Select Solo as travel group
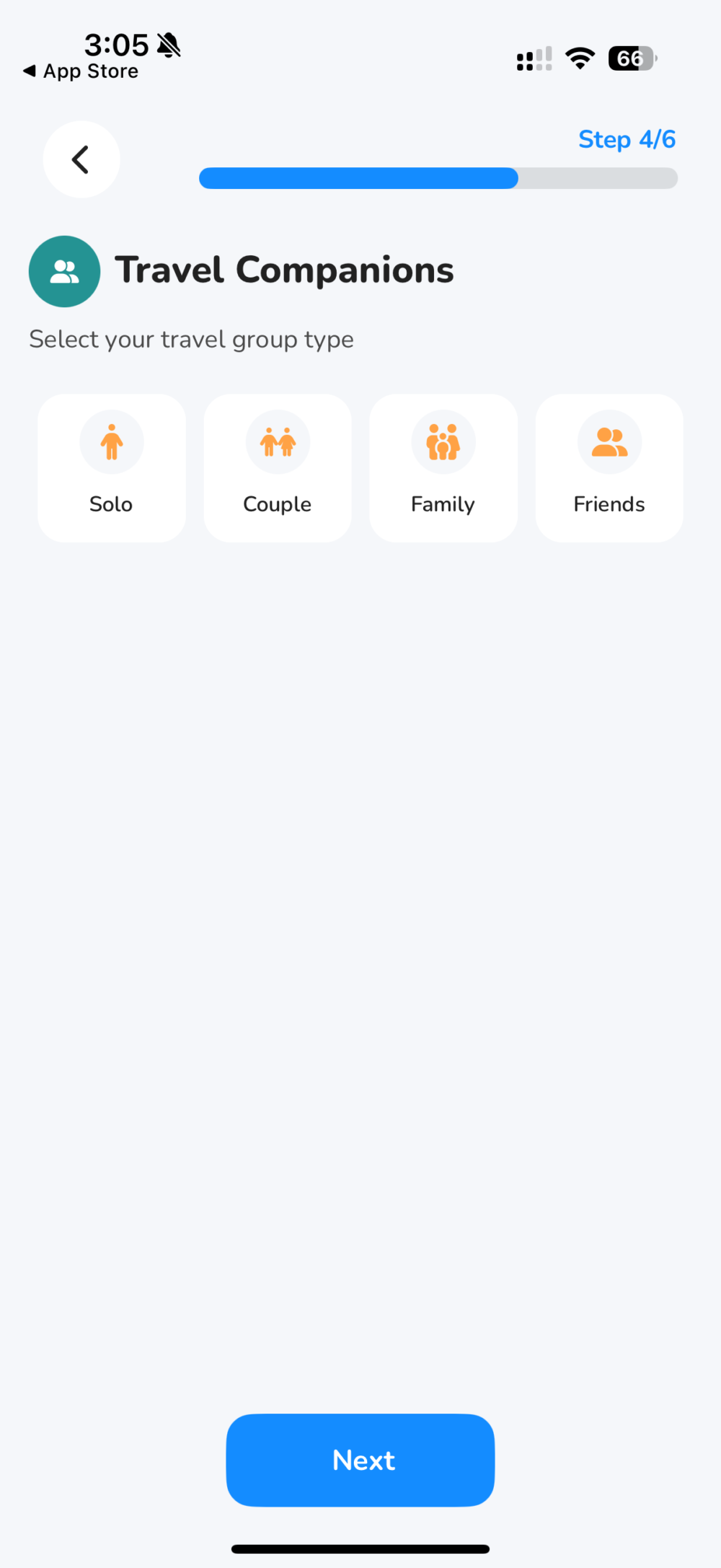Image resolution: width=721 pixels, height=1568 pixels. tap(112, 467)
